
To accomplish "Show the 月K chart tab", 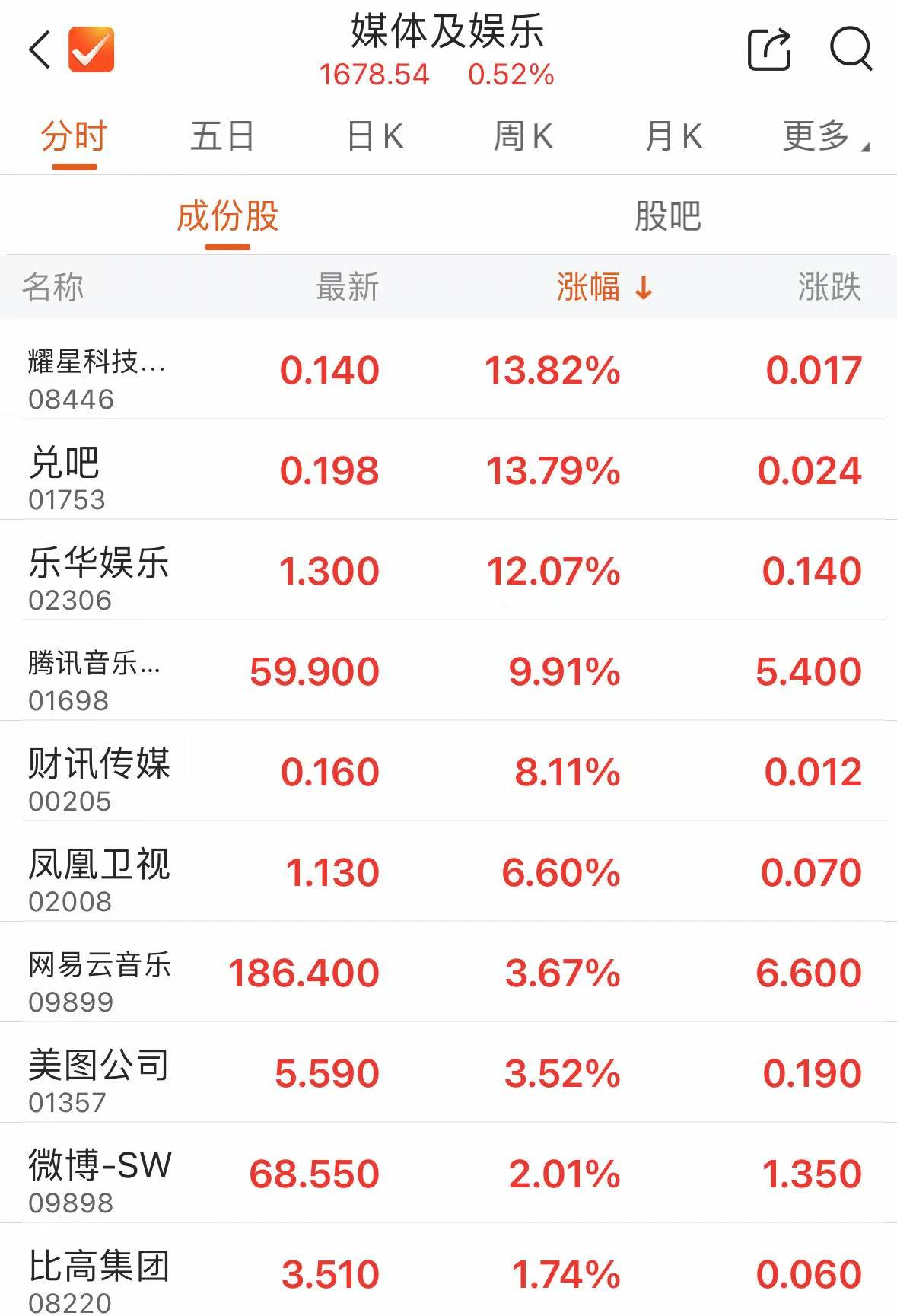I will [x=673, y=137].
